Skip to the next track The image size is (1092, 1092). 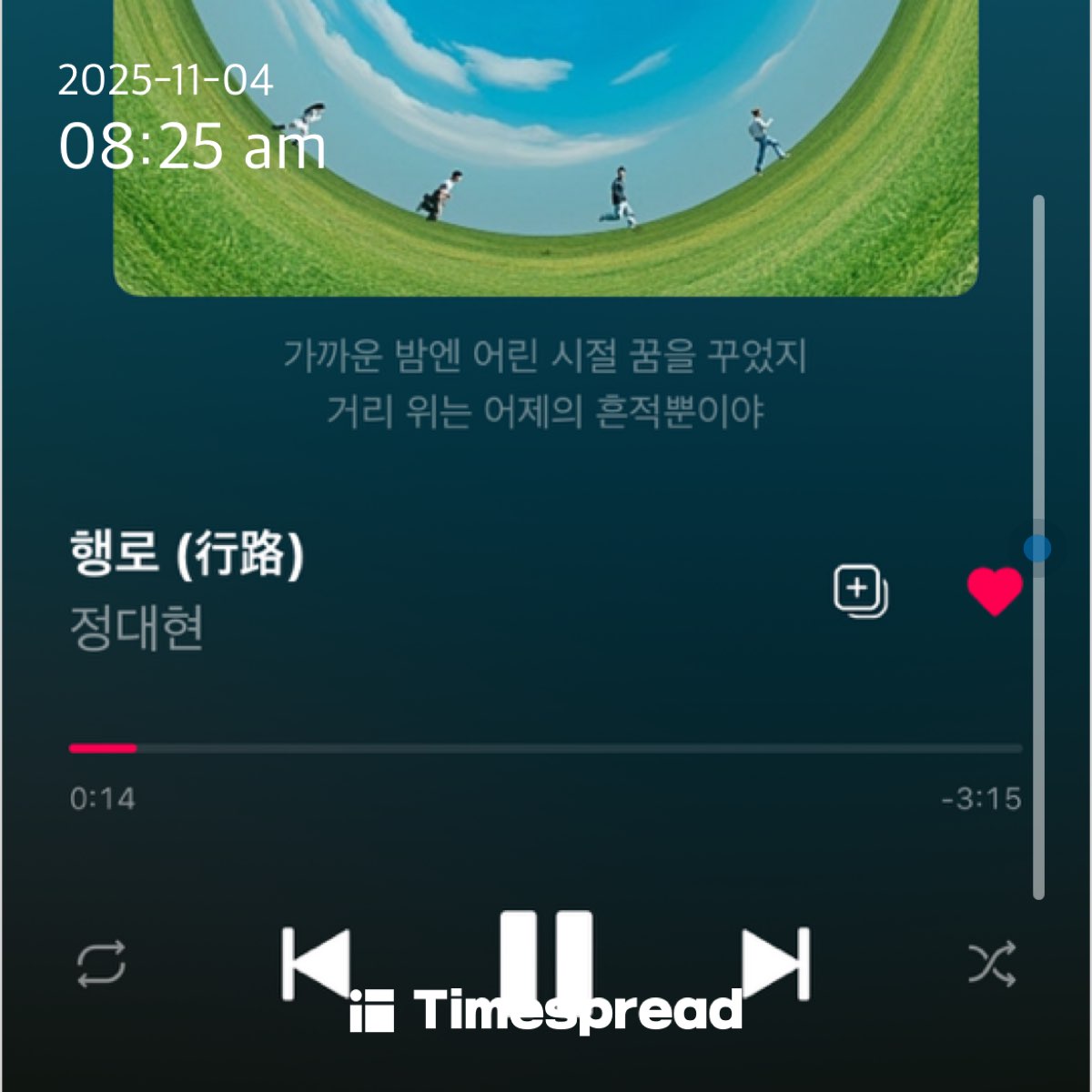[775, 963]
